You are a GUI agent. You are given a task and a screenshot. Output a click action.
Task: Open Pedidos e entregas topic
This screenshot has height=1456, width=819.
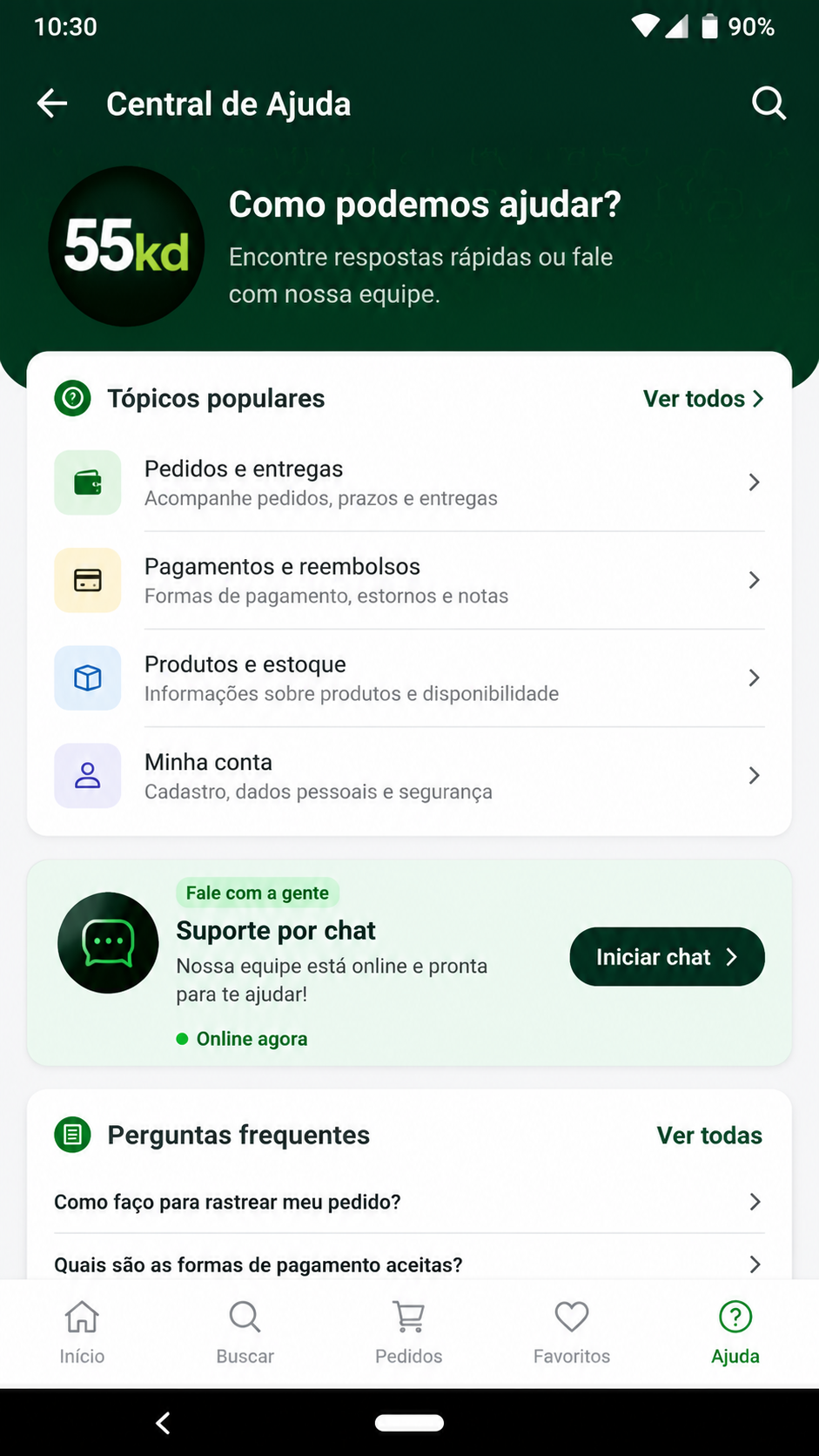coord(409,482)
